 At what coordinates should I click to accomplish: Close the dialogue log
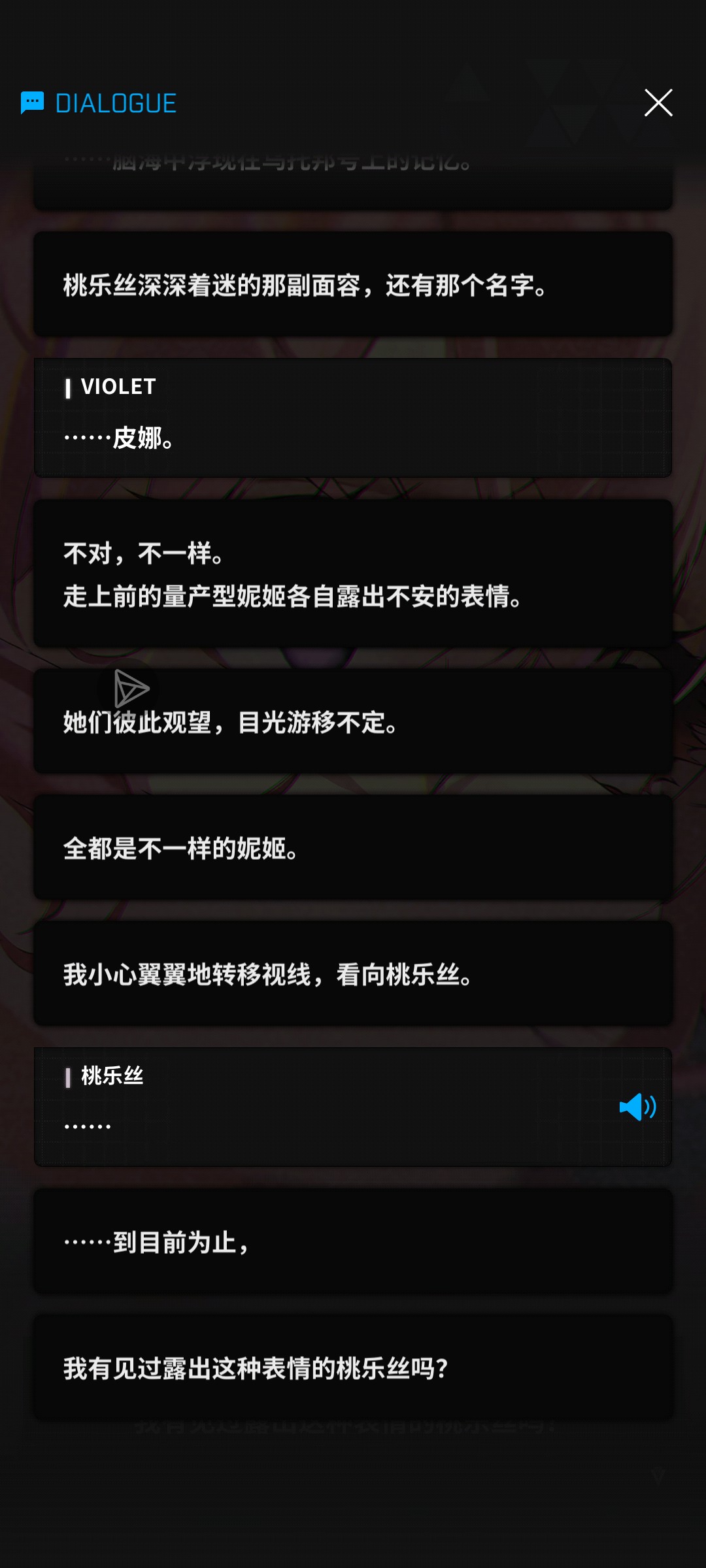[658, 103]
